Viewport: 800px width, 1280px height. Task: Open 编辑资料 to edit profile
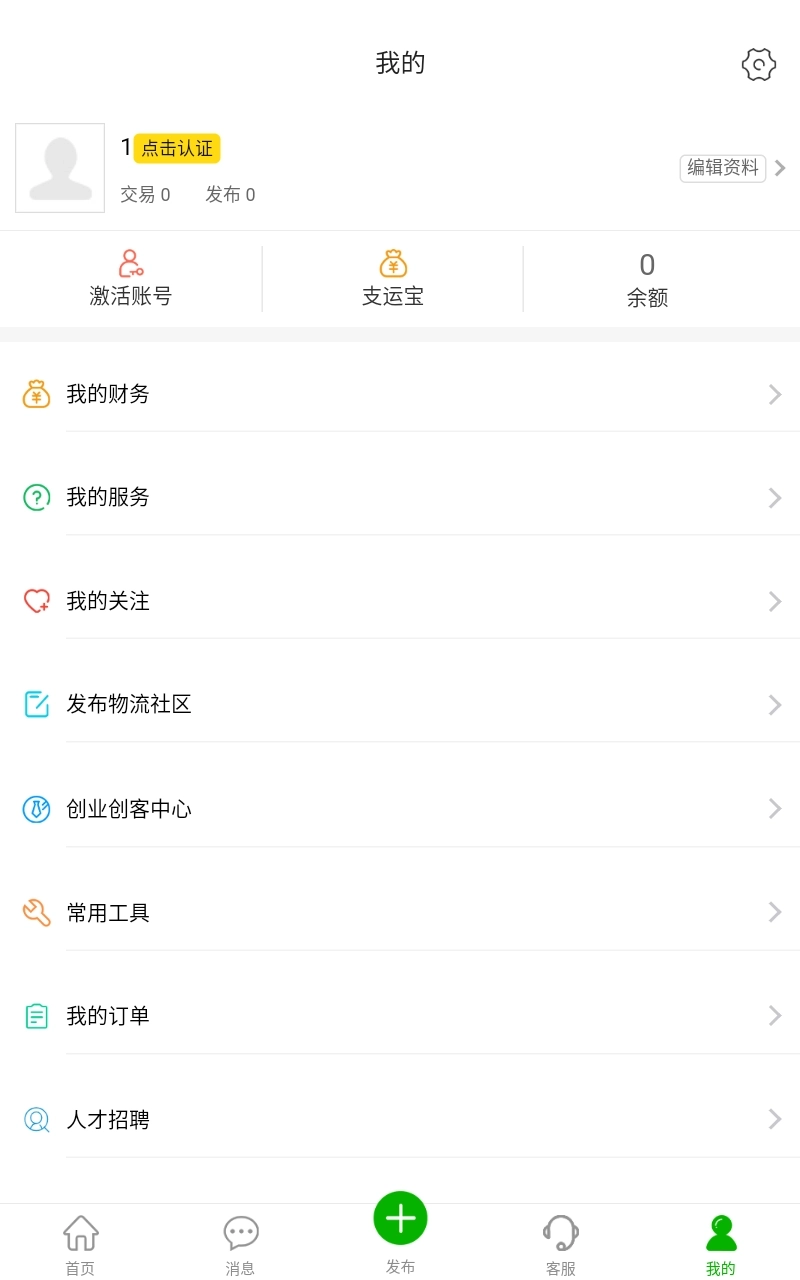click(x=723, y=168)
